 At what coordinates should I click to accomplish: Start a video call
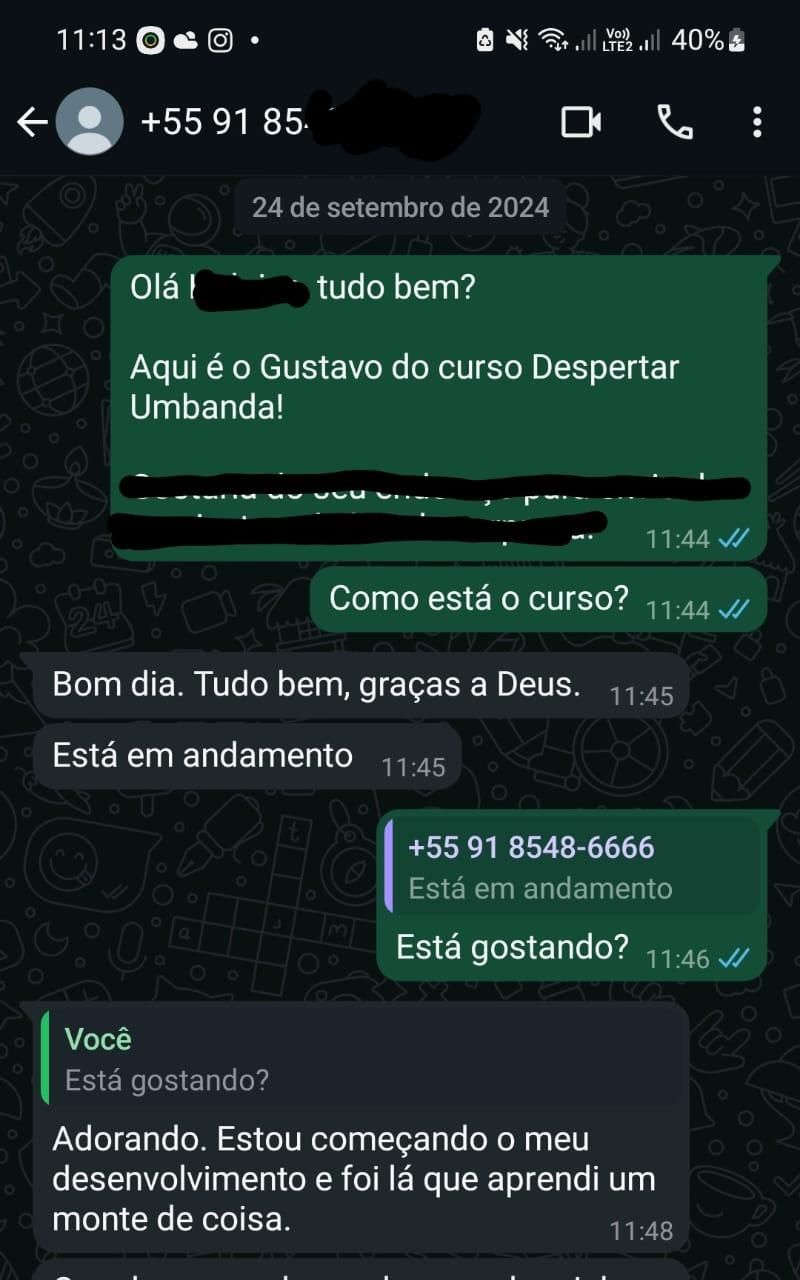coord(581,122)
